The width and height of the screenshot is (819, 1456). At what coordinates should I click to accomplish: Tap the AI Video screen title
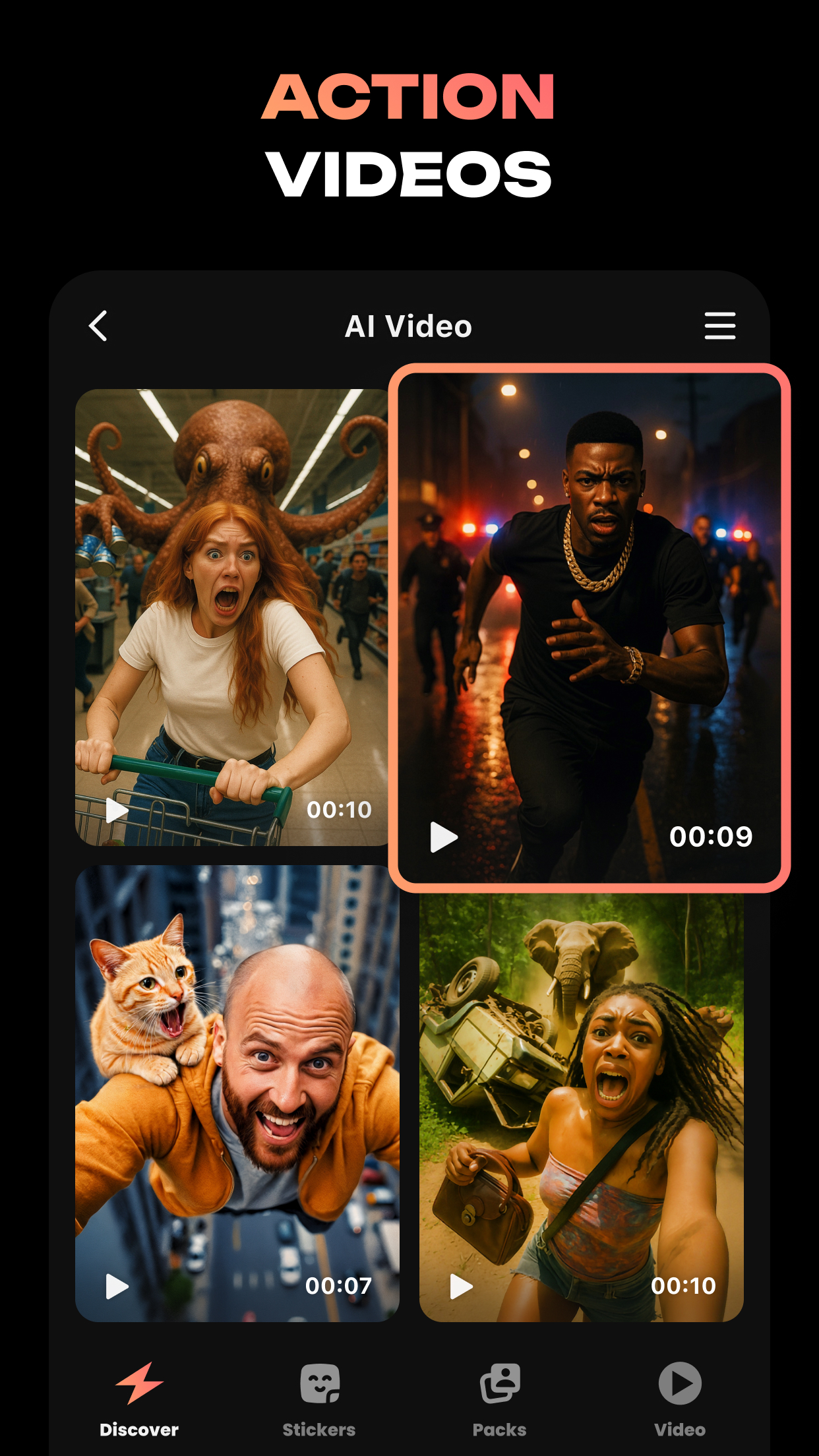409,326
